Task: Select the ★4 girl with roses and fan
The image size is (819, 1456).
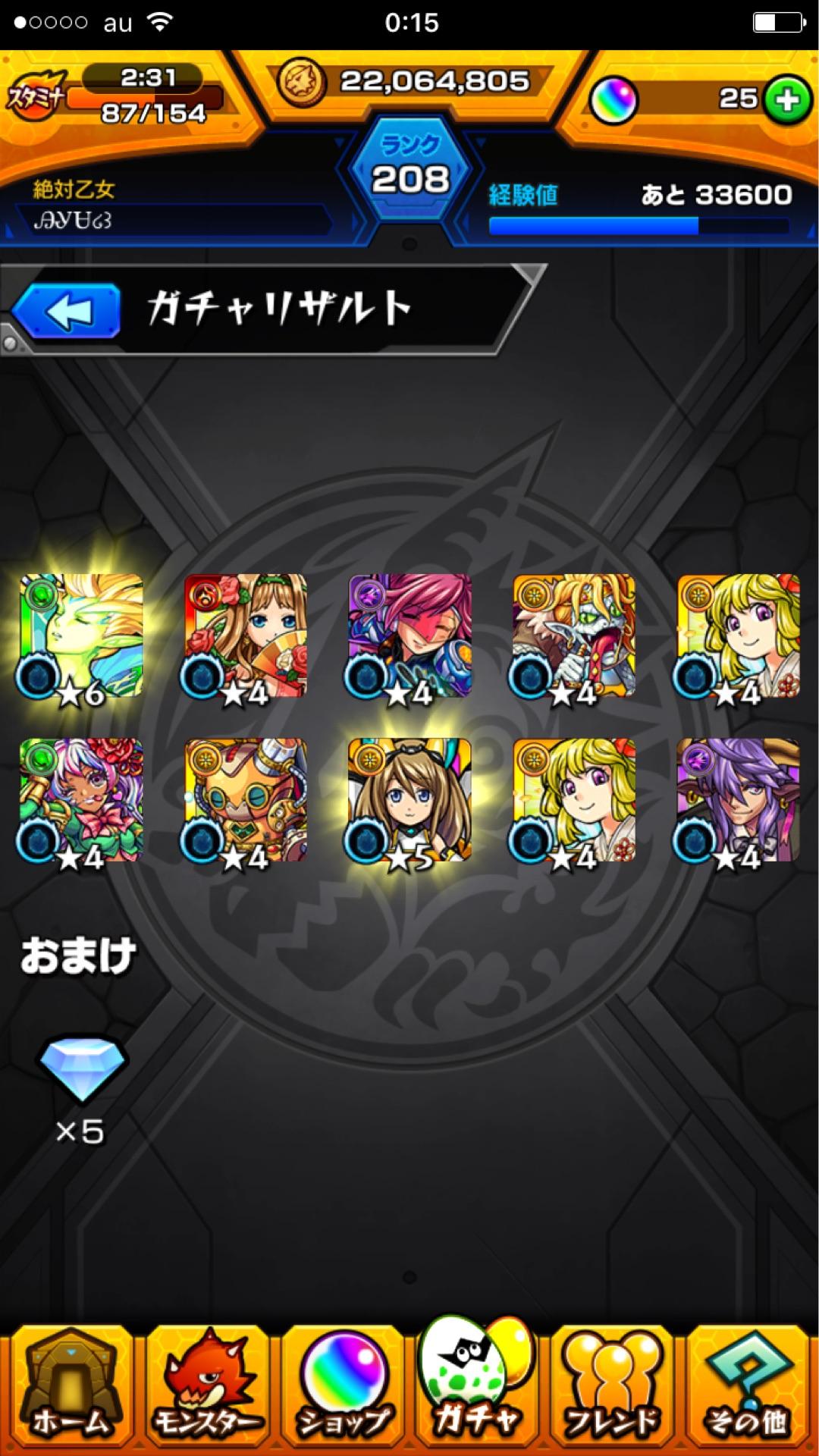Action: tap(246, 635)
